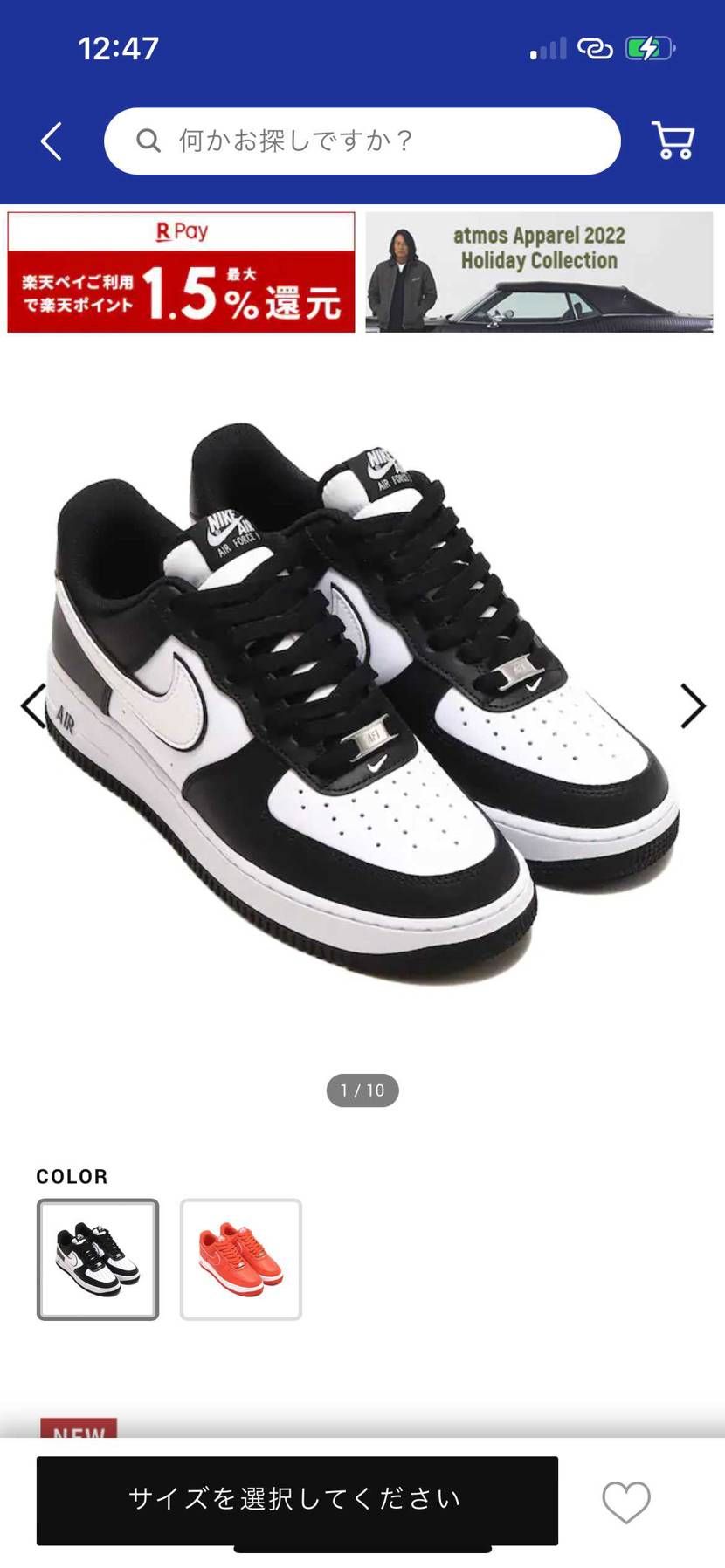Open the atmos Apparel 2022 Holiday Collection banner
The width and height of the screenshot is (725, 1568).
click(539, 272)
